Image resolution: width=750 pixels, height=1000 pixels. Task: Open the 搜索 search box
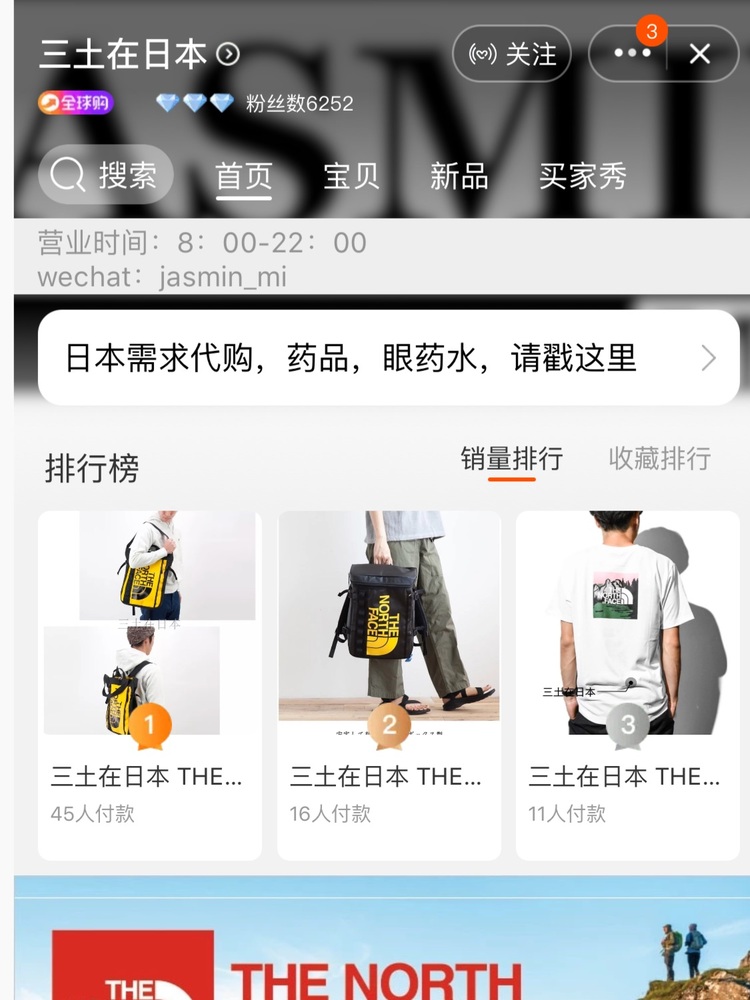[106, 176]
